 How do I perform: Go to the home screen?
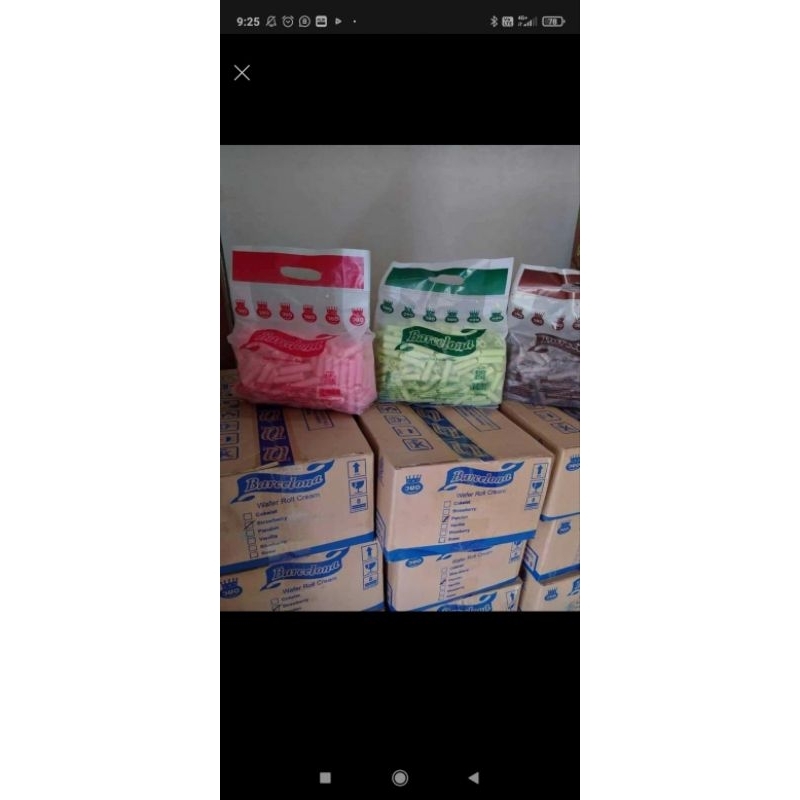click(400, 778)
